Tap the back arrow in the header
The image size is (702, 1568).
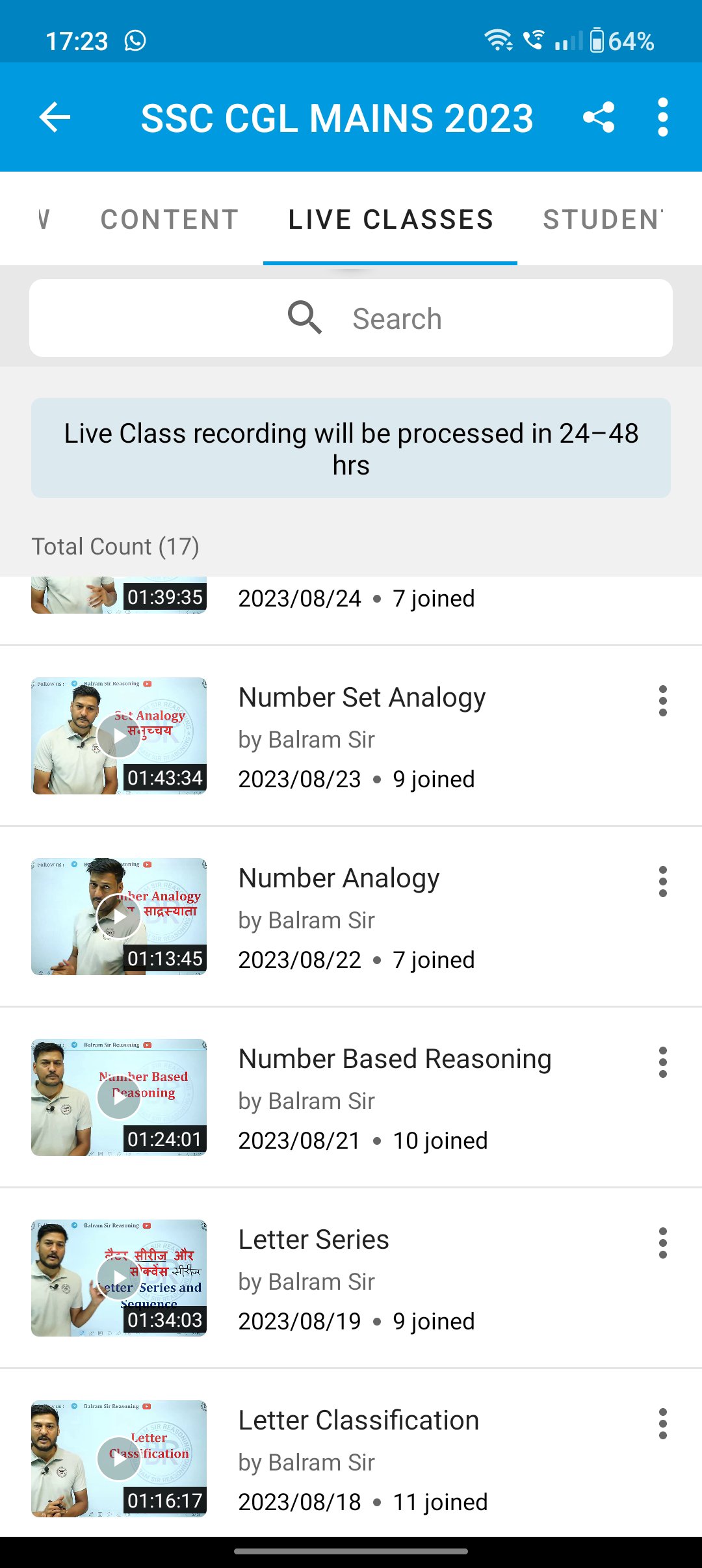tap(55, 118)
